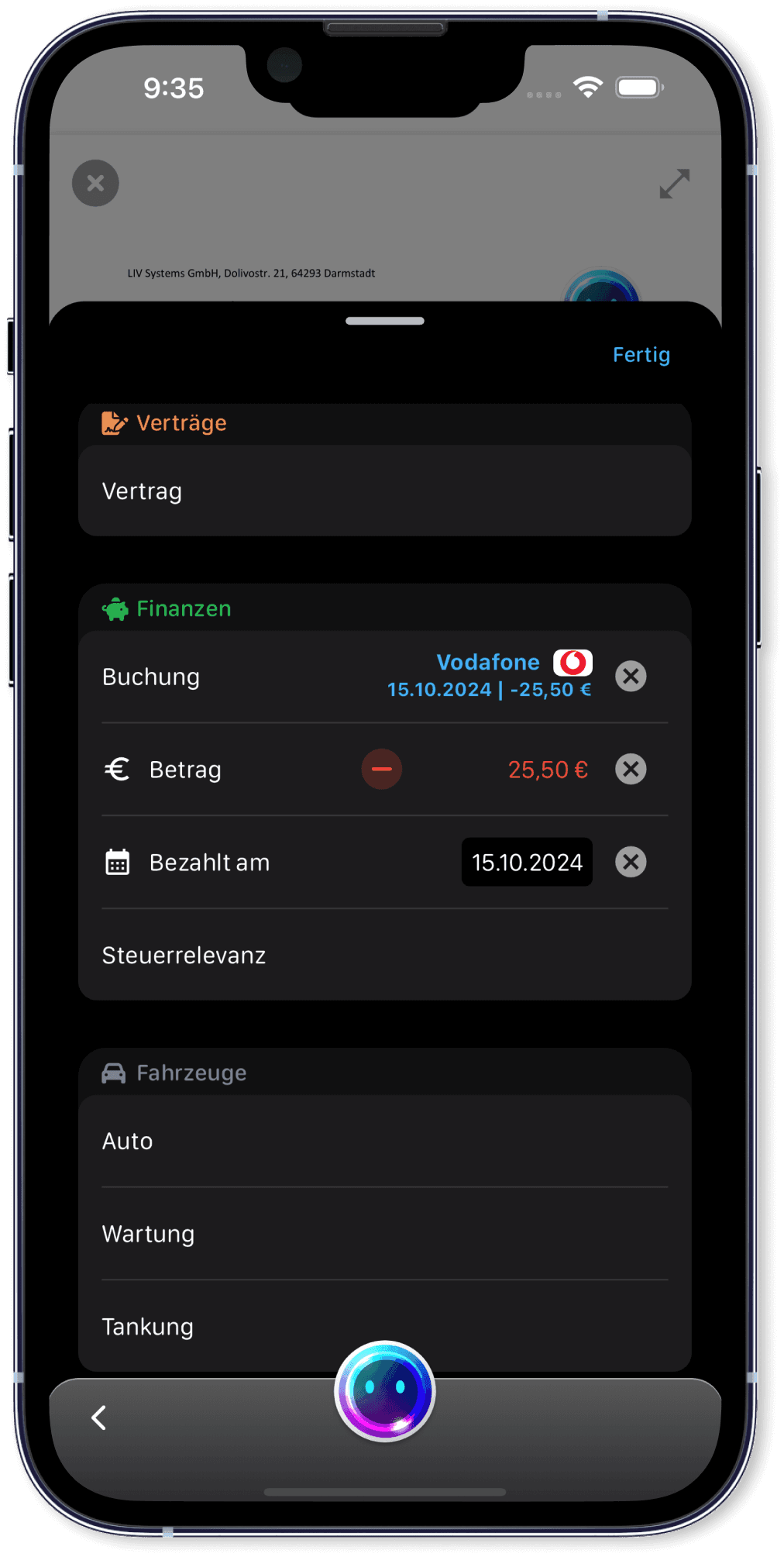Screen dimensions: 784x1557
Task: Open Steuerrelevanz settings
Action: pos(384,956)
